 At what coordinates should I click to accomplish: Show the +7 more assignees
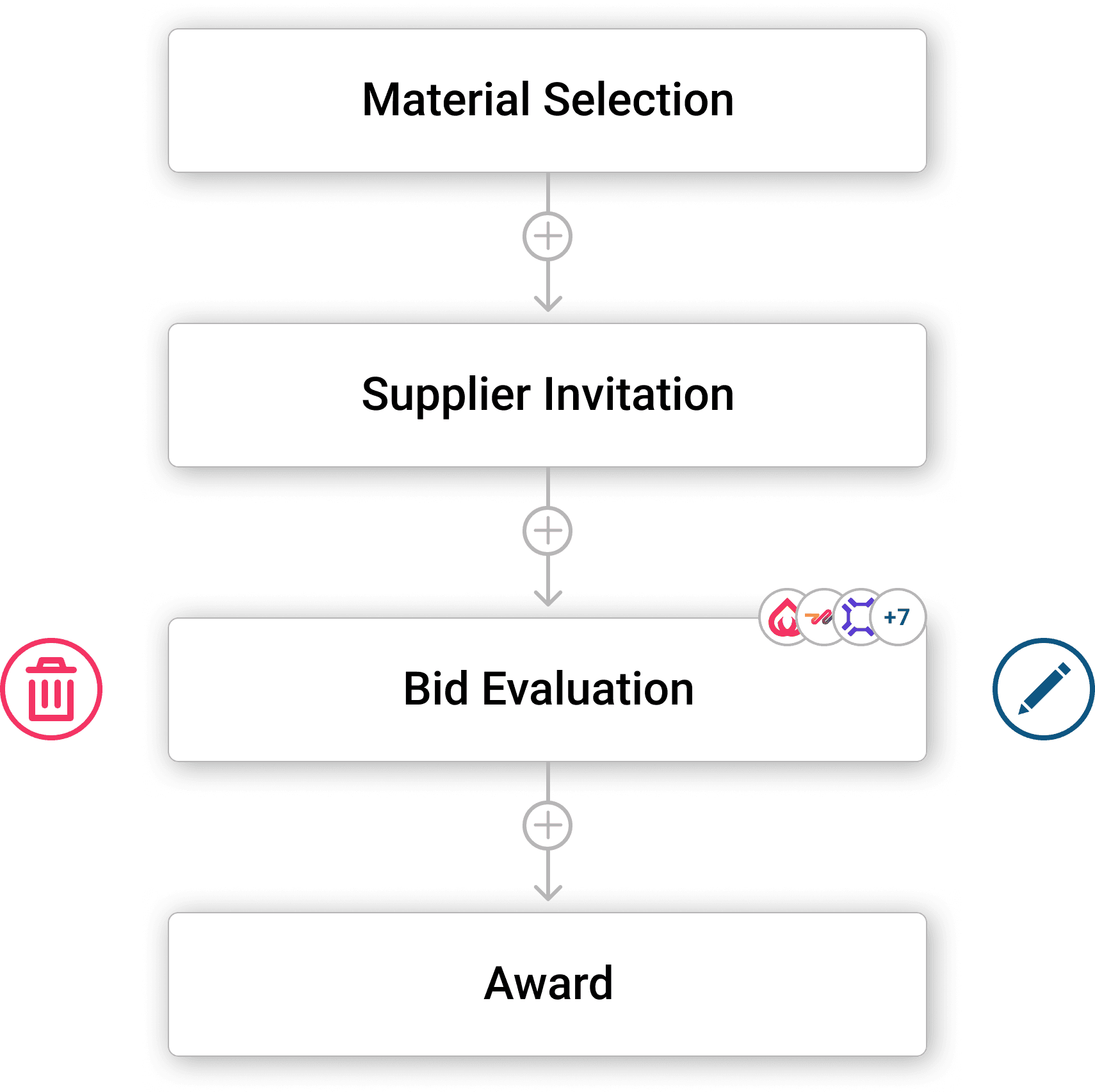pos(898,617)
